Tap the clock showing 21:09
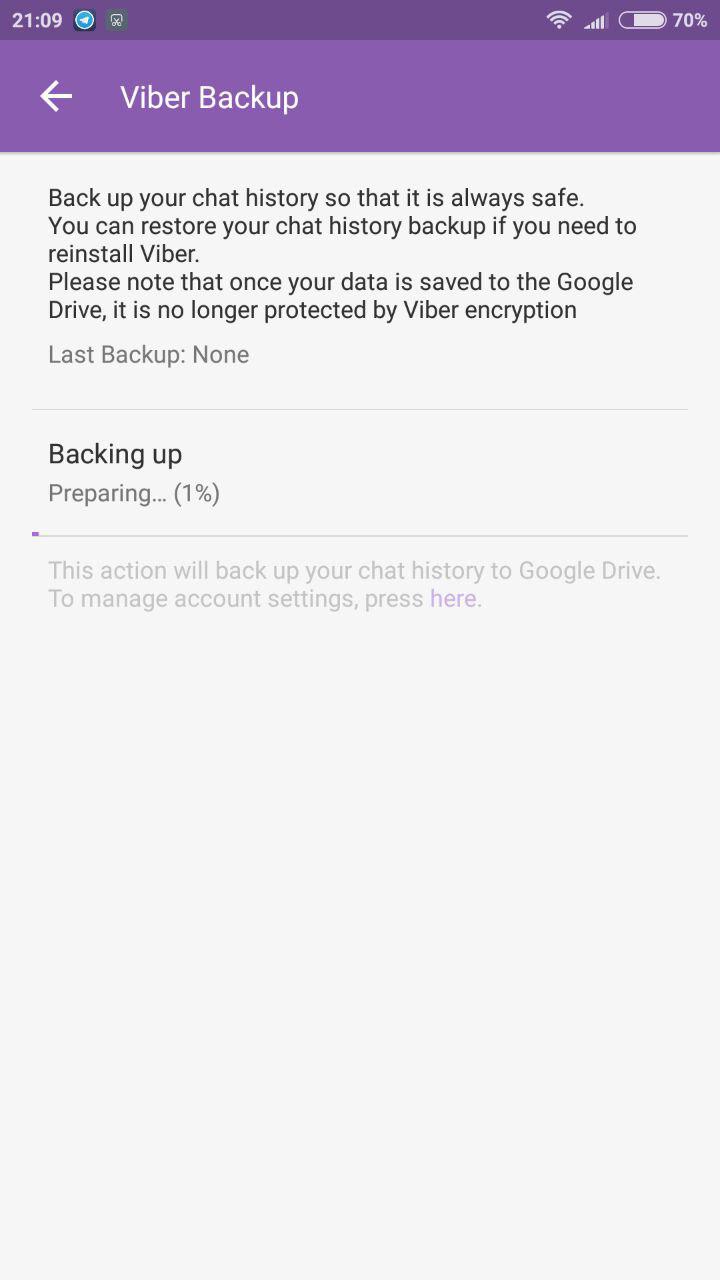 37,19
